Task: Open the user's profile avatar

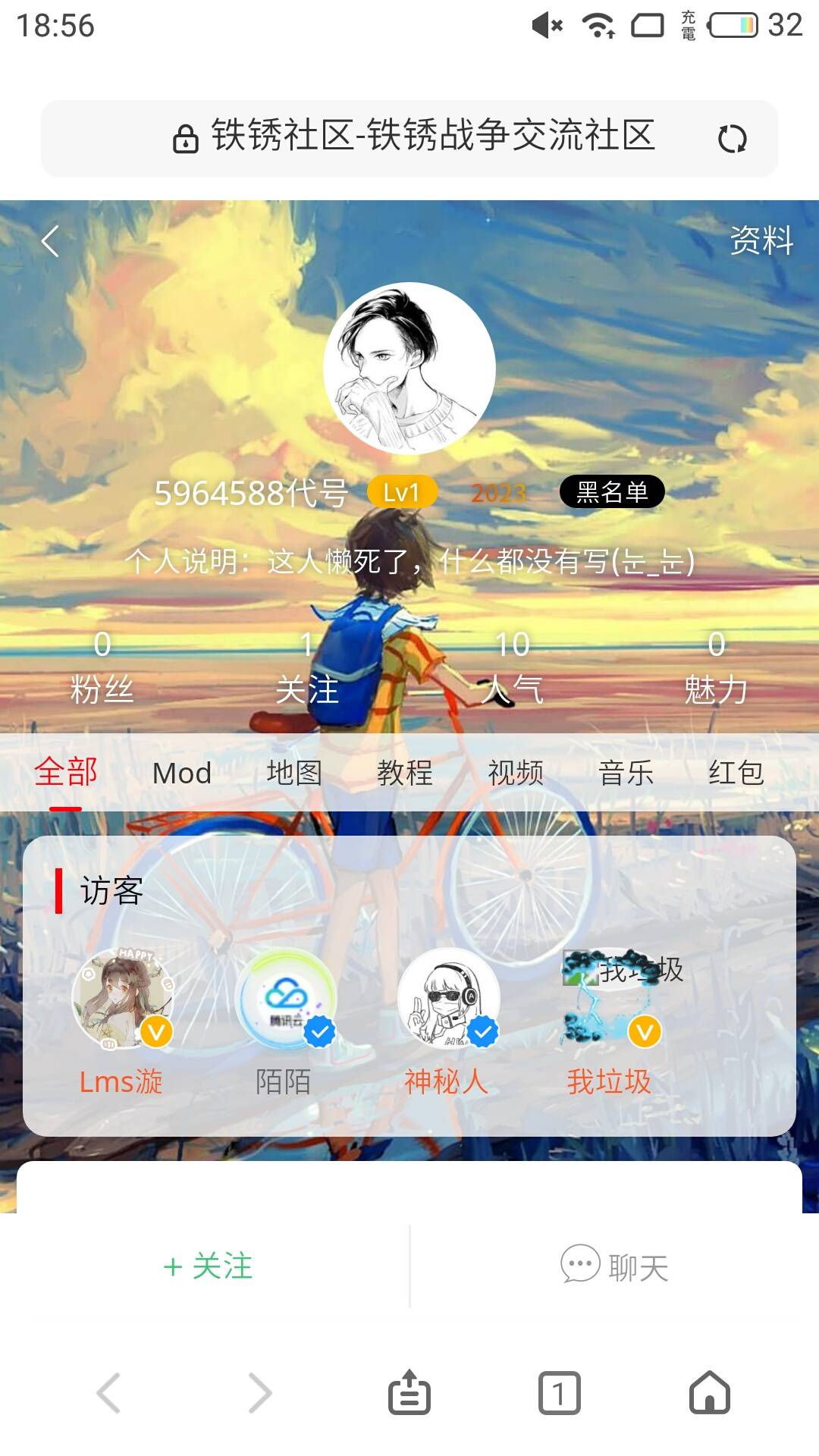Action: click(x=409, y=369)
